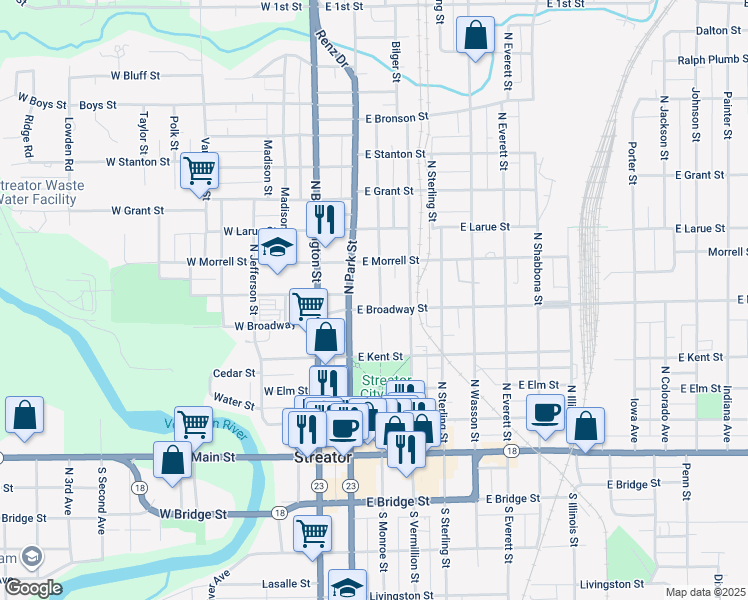Open the shopping bag marker beside Main St label
Viewport: 748px width, 600px height.
click(x=172, y=464)
